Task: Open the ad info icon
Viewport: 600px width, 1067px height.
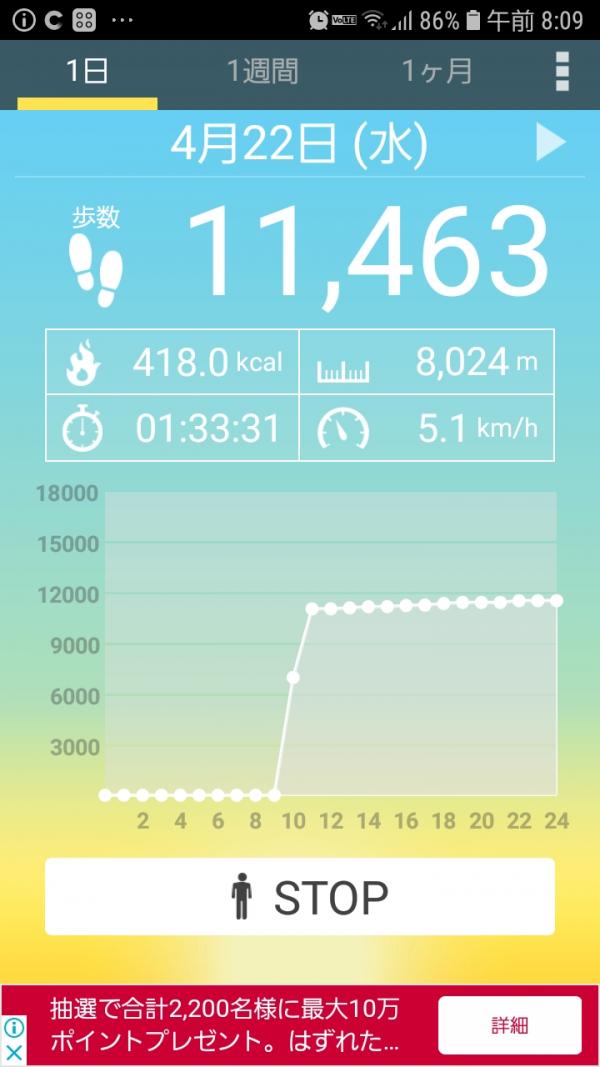Action: tap(14, 1028)
